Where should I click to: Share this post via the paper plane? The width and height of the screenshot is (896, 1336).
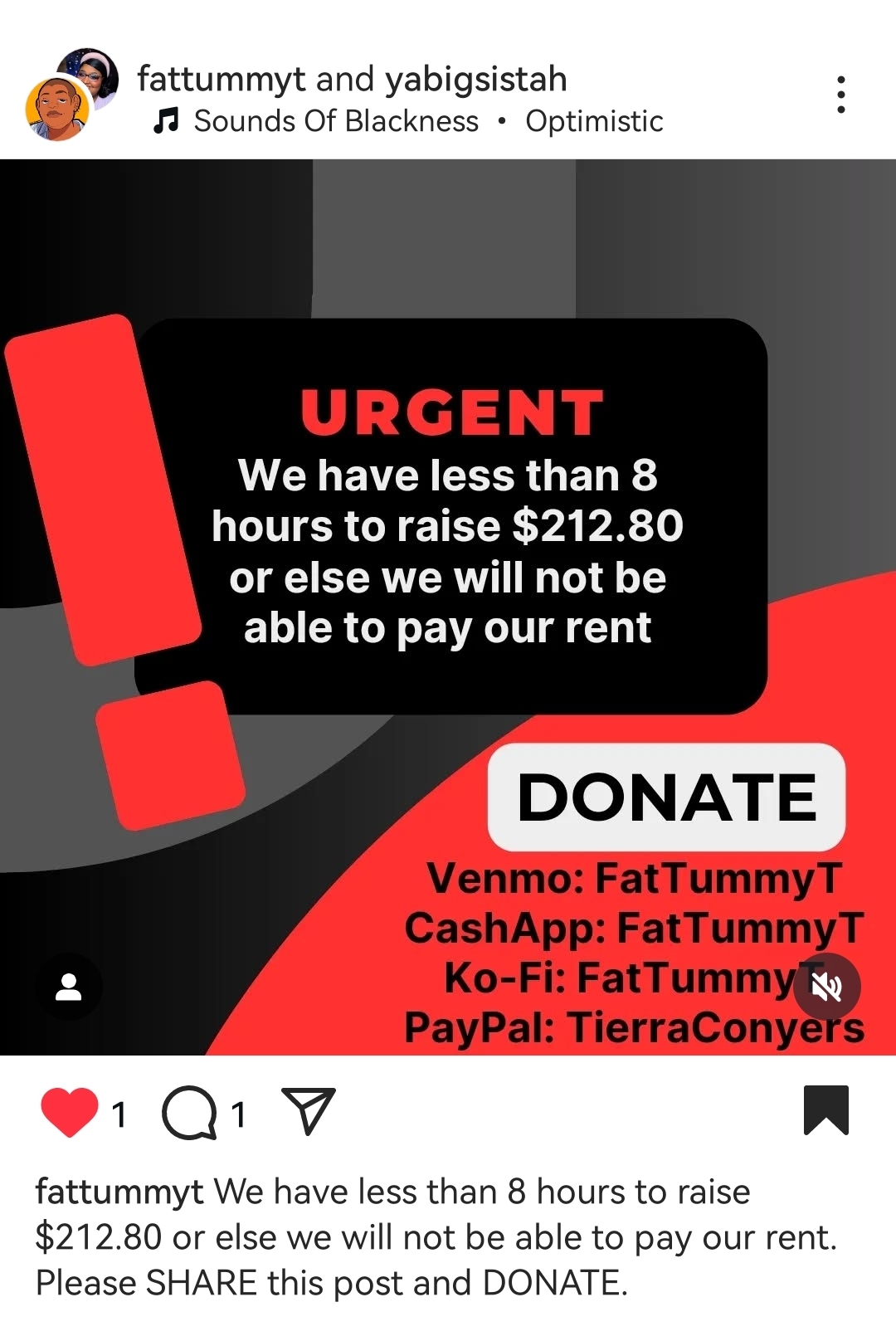pyautogui.click(x=309, y=1110)
